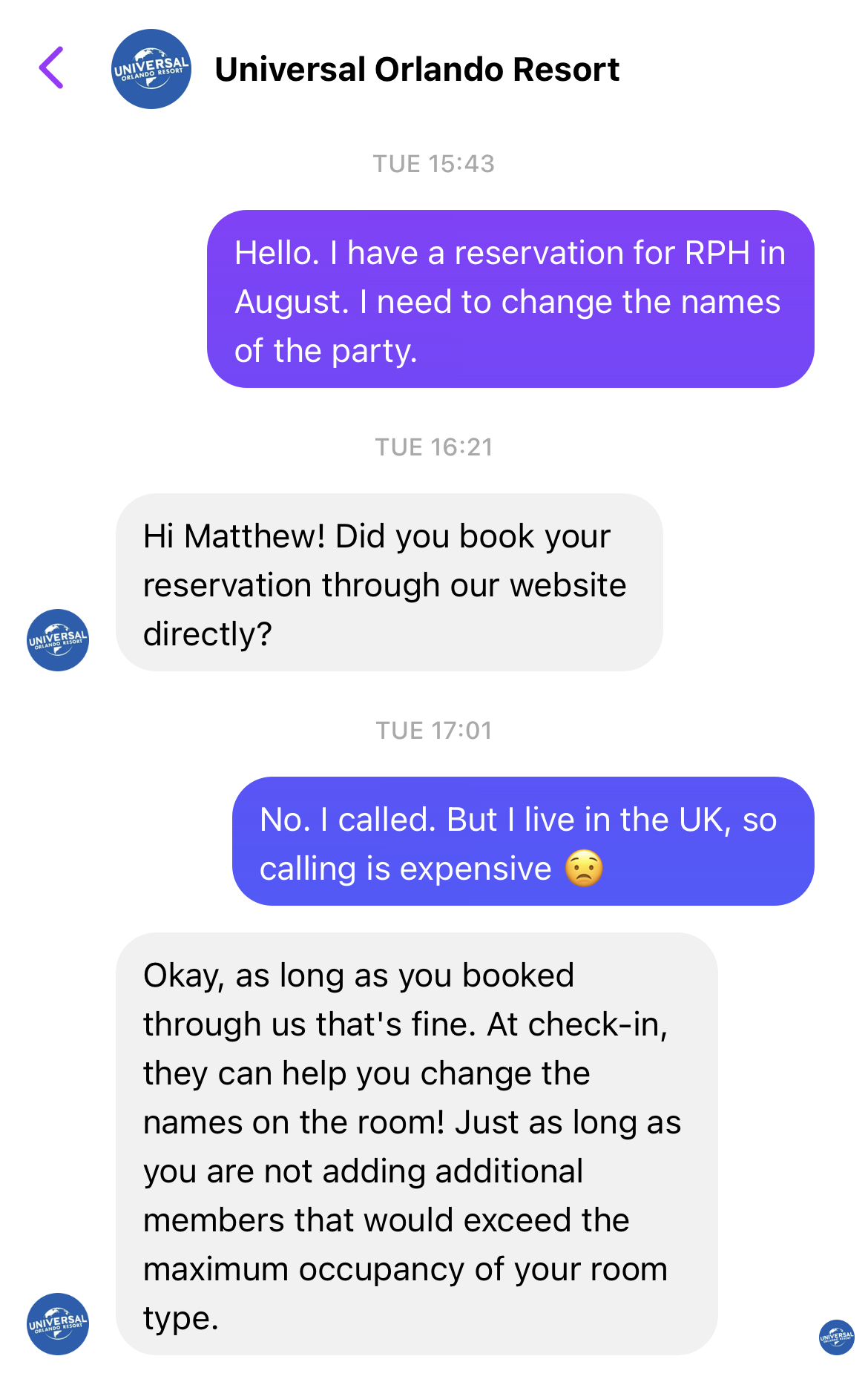This screenshot has height=1379, width=868.
Task: Open Universal Orlando Resort's profile from the header
Action: (x=151, y=69)
